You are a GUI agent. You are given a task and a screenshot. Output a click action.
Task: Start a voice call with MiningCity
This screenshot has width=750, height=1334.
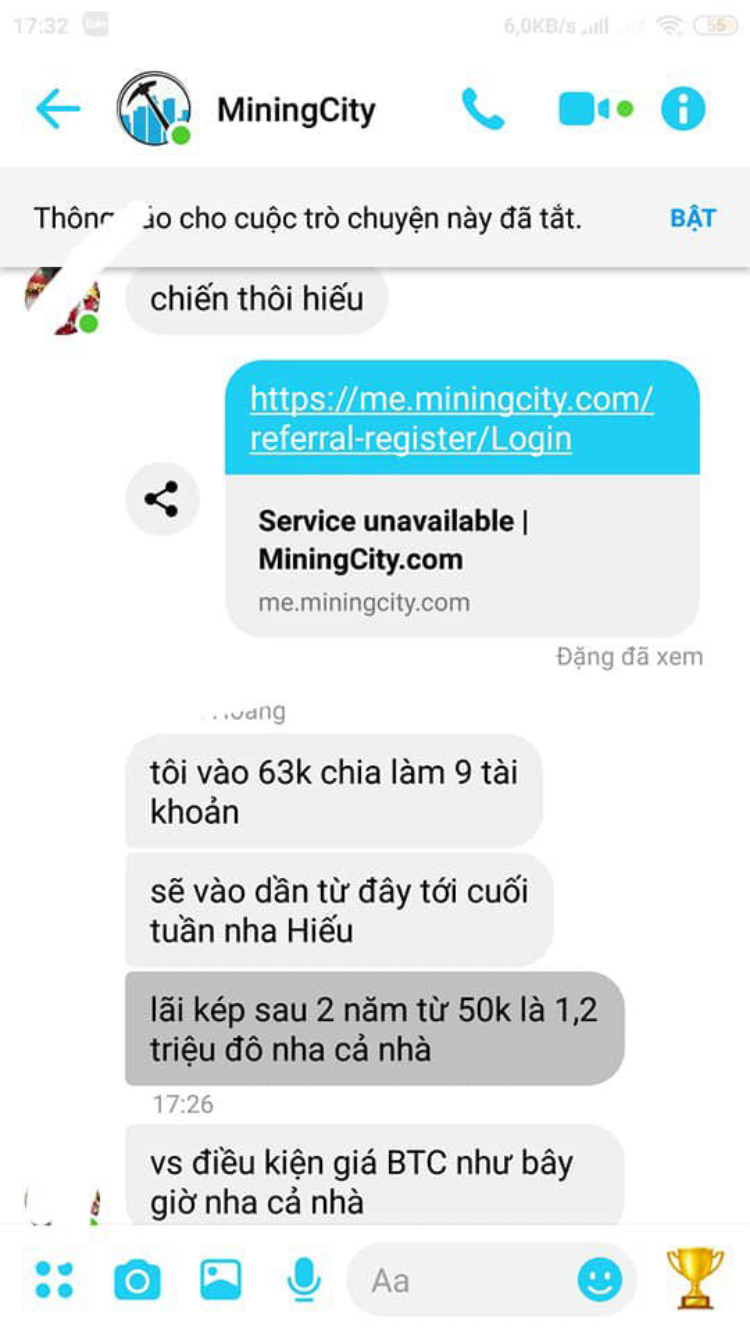point(483,109)
